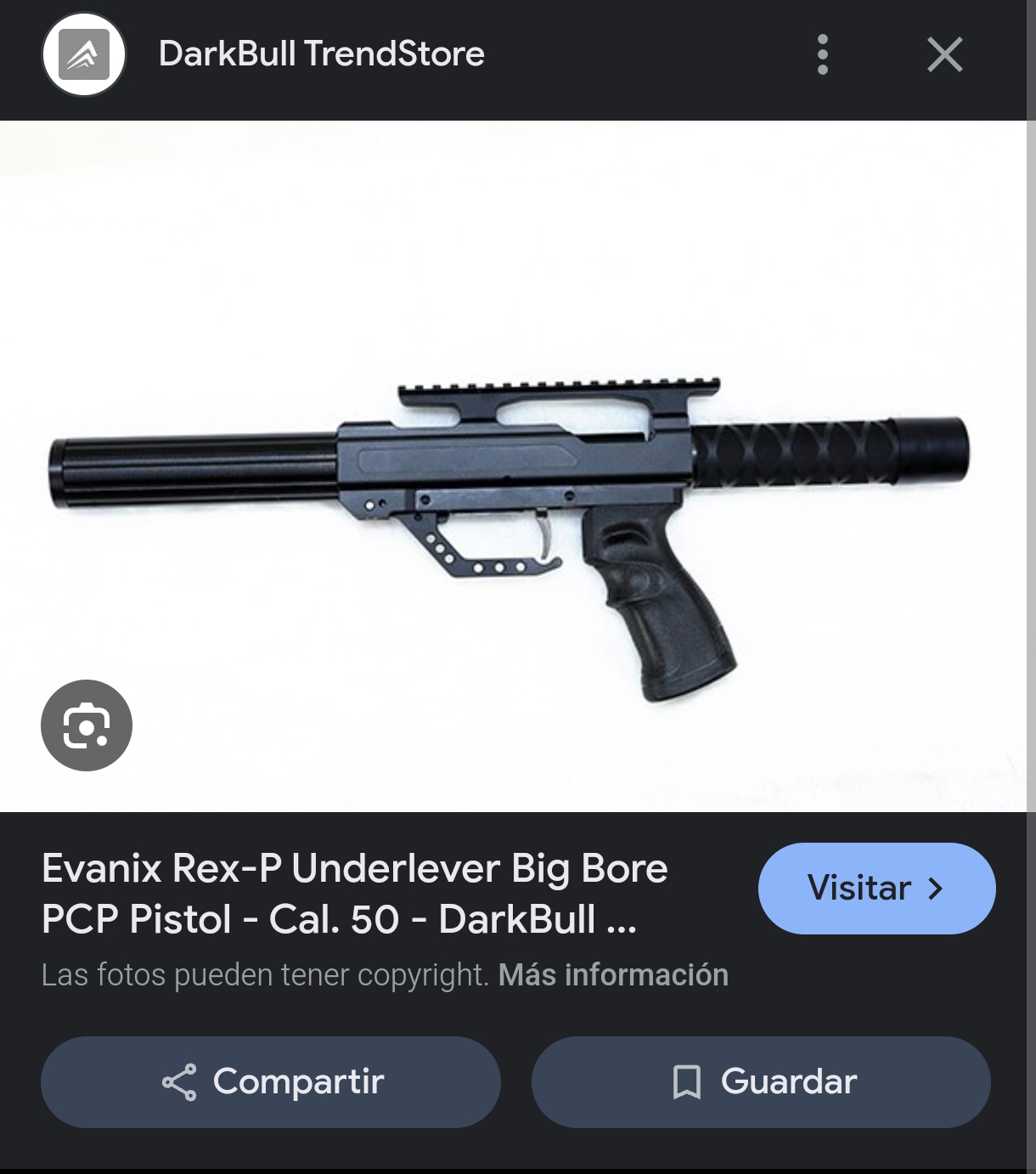Open the Evanix Rex-P Underlever title link

click(355, 894)
